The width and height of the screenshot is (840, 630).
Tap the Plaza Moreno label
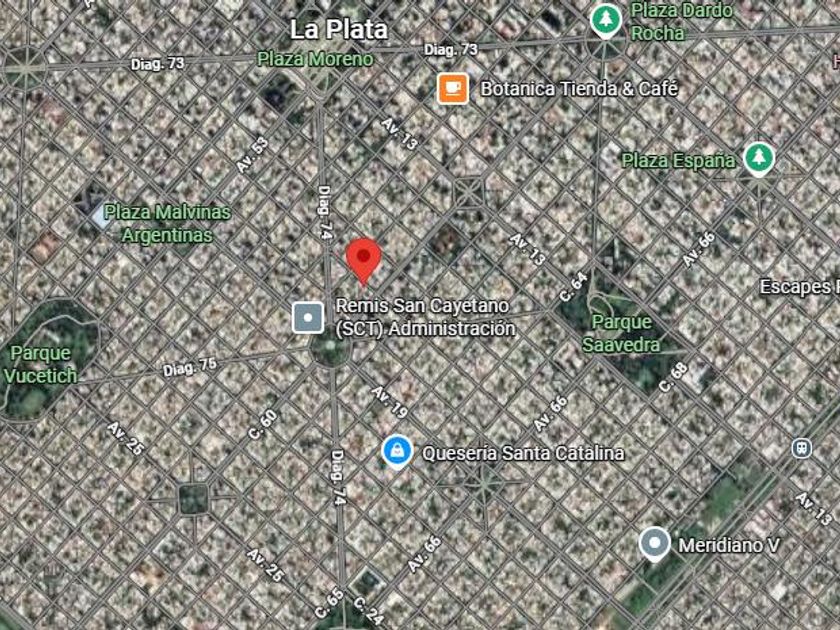(315, 59)
